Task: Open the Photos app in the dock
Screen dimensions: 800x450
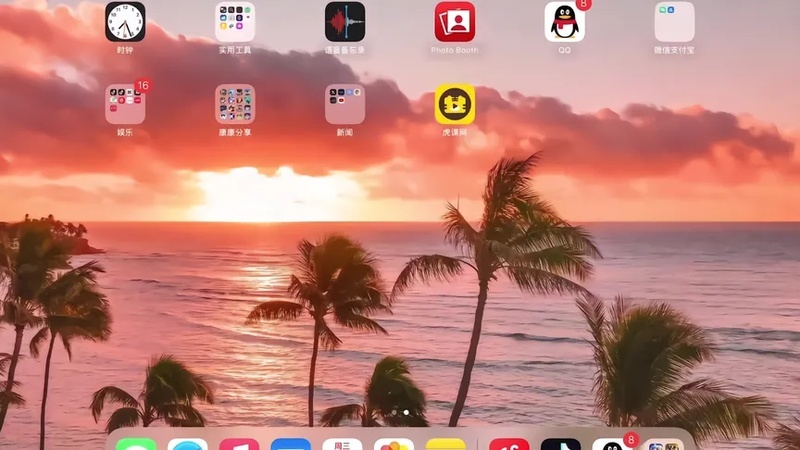Action: [394, 444]
